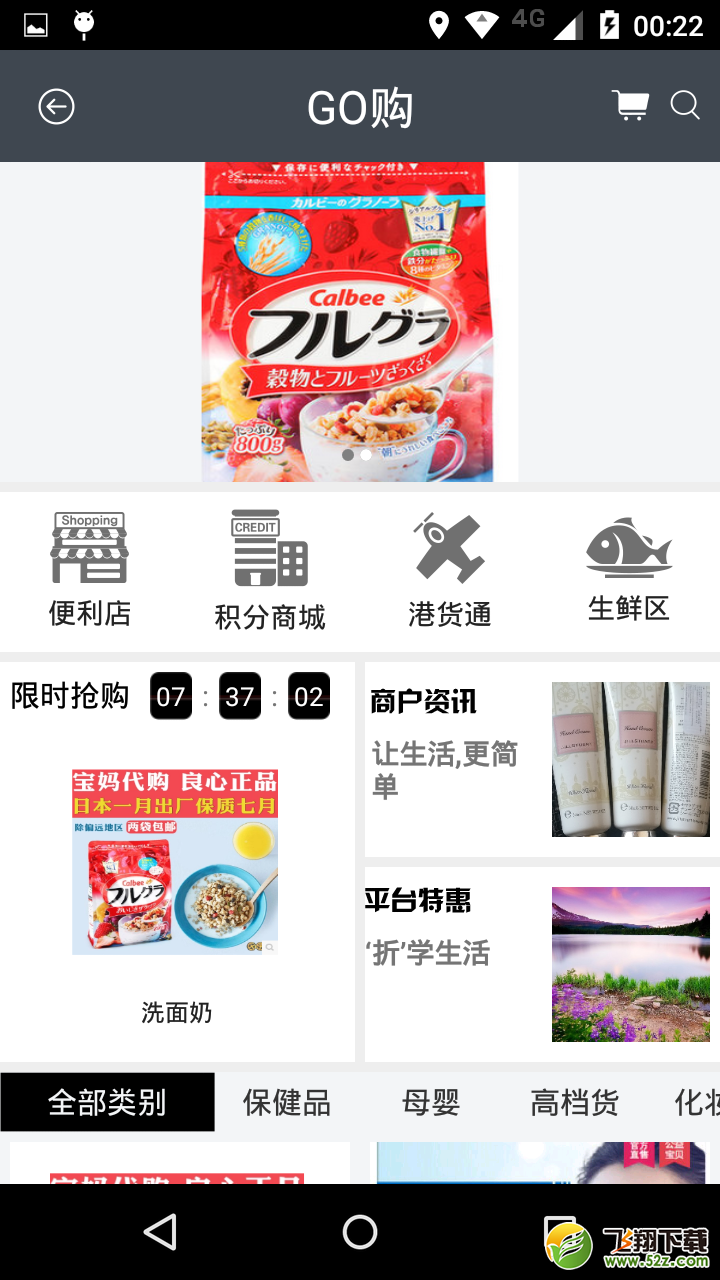Select the 全部类别 tab
Viewport: 720px width, 1280px height.
107,1102
